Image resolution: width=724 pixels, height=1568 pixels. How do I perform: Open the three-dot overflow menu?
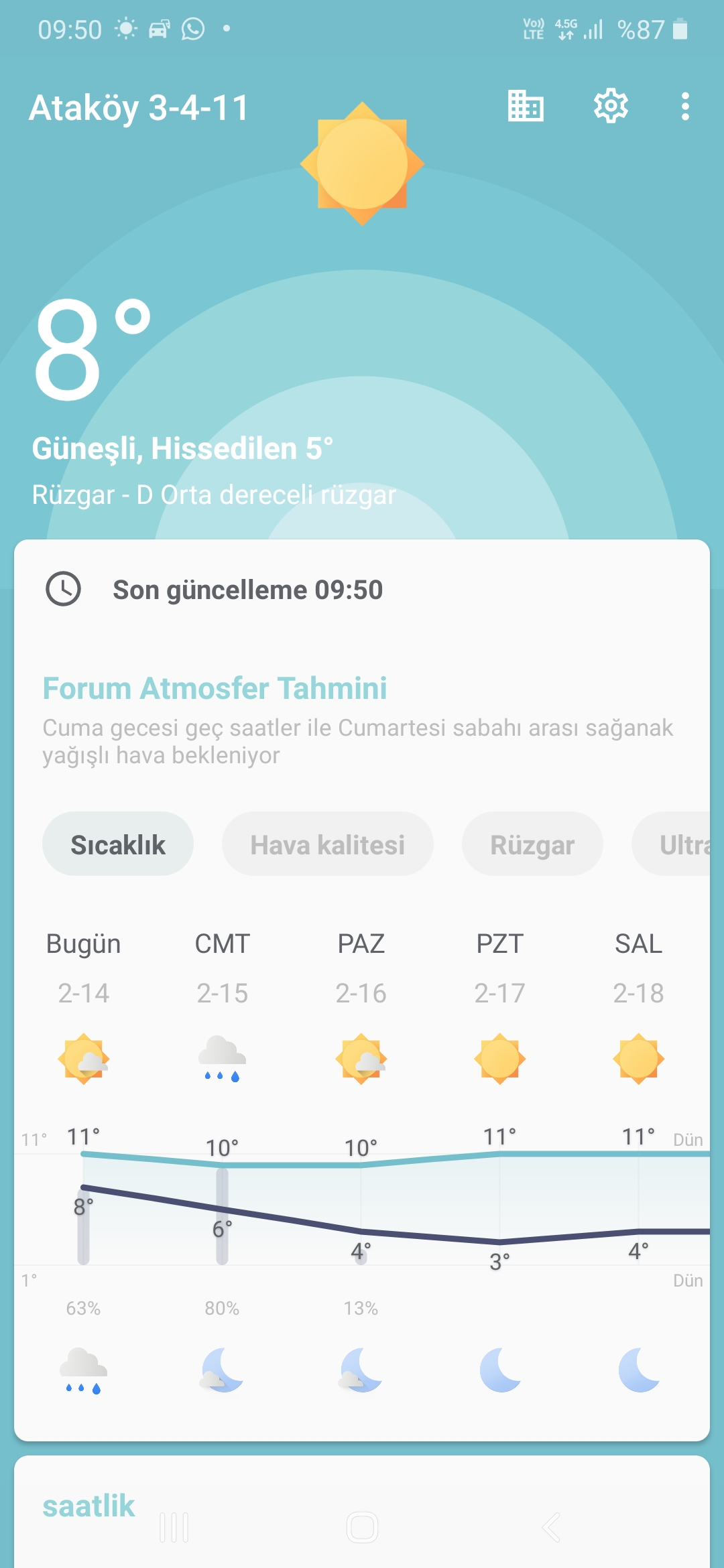click(x=684, y=107)
